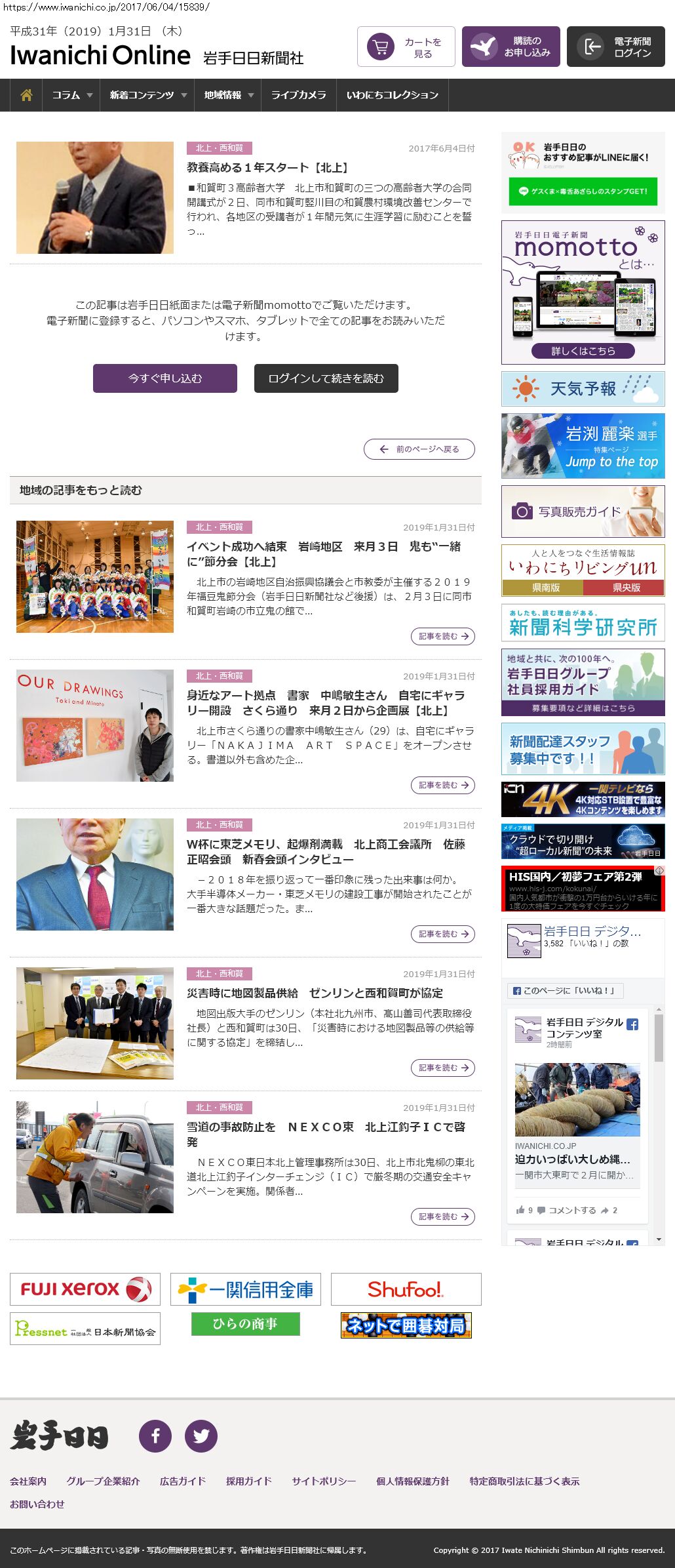Expand the 地域情報 dropdown menu
The height and width of the screenshot is (1568, 675).
pyautogui.click(x=228, y=95)
